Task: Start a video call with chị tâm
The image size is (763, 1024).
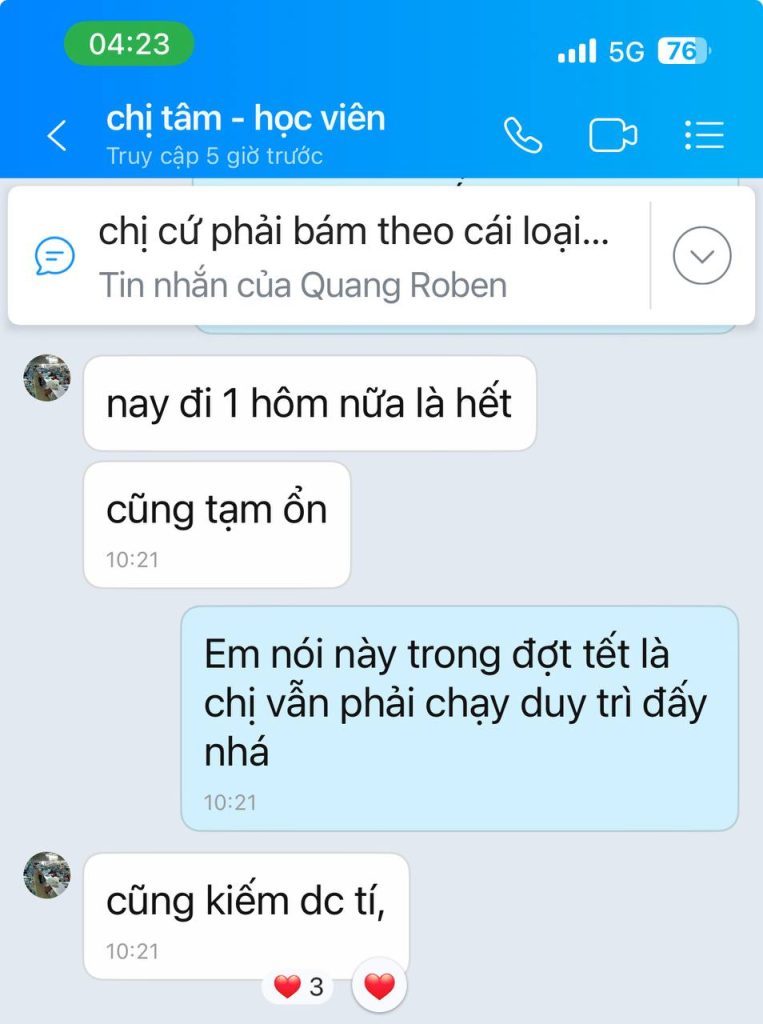Action: (612, 136)
